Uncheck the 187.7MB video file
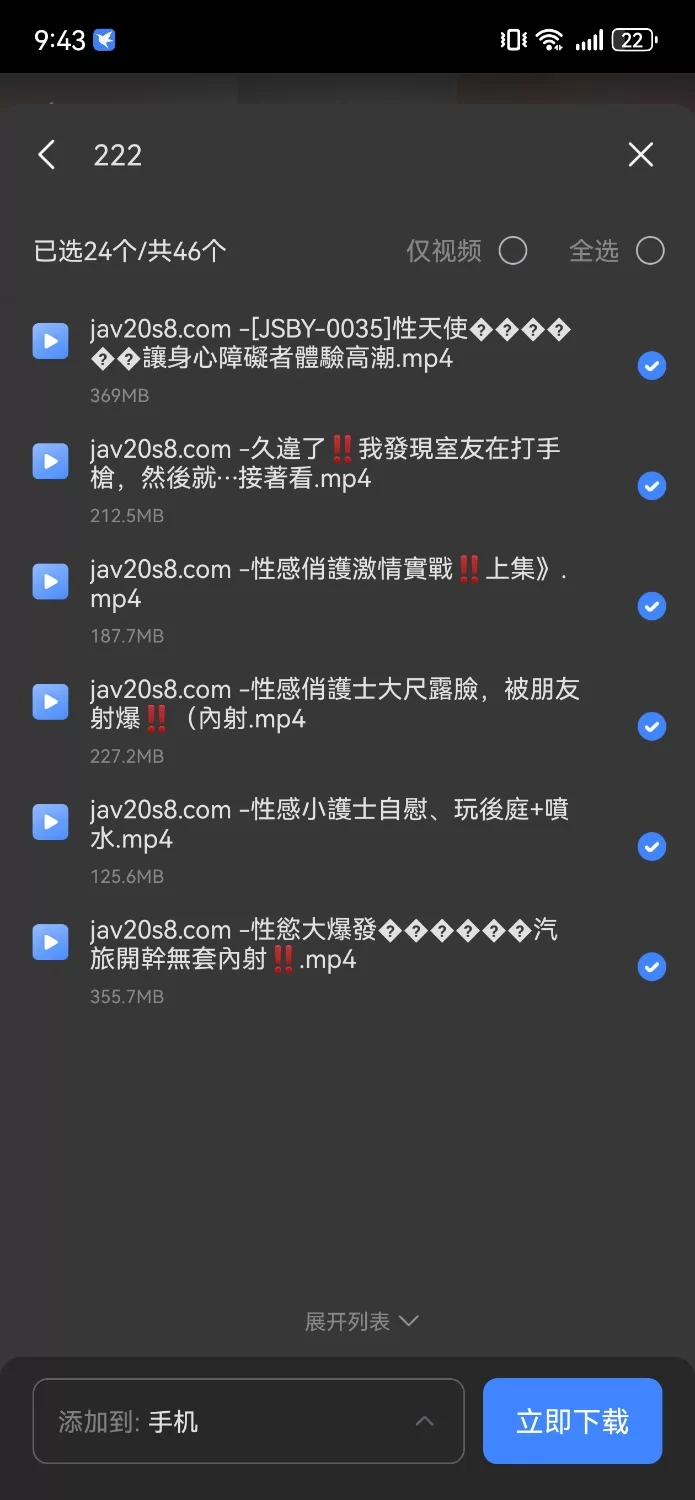Viewport: 695px width, 1500px height. click(652, 606)
